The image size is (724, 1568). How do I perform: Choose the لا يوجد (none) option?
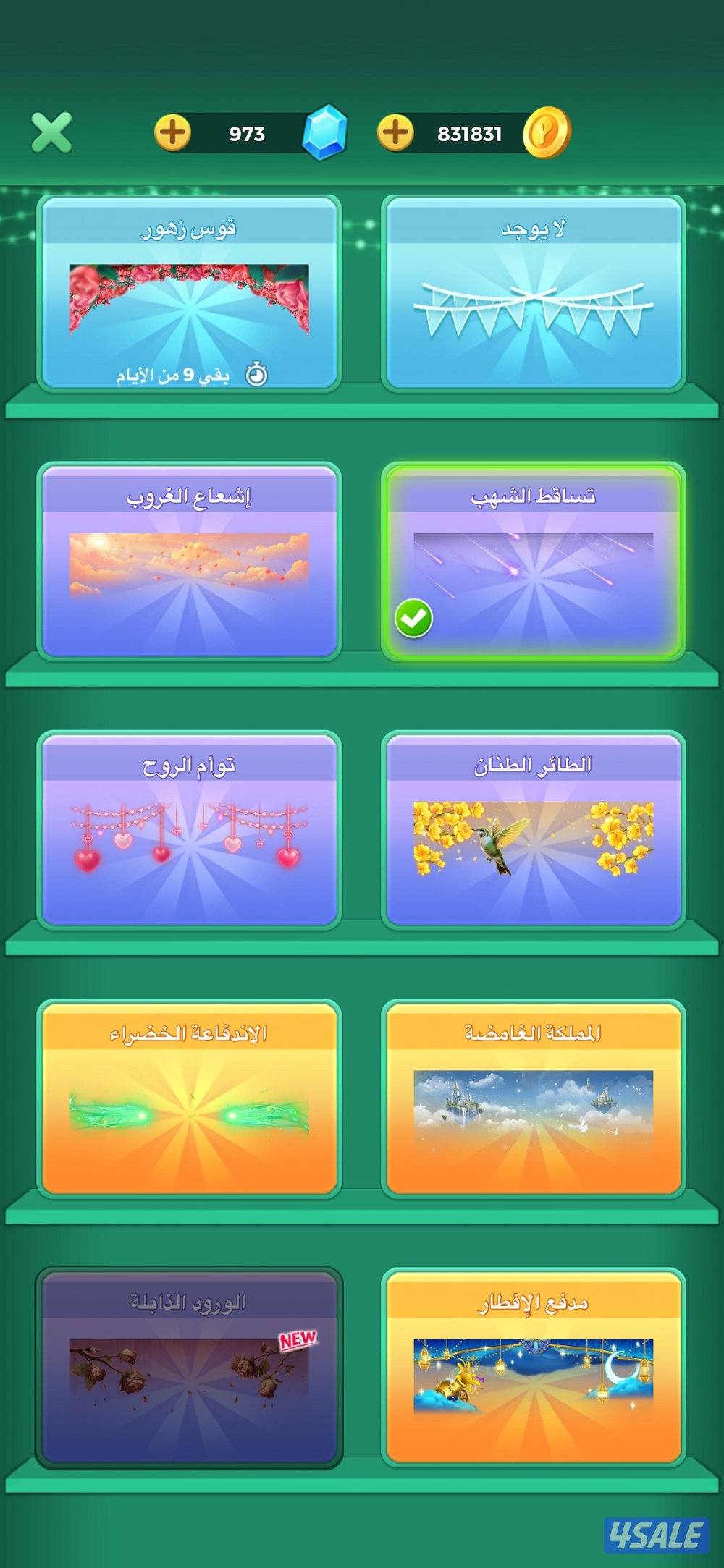click(x=534, y=293)
